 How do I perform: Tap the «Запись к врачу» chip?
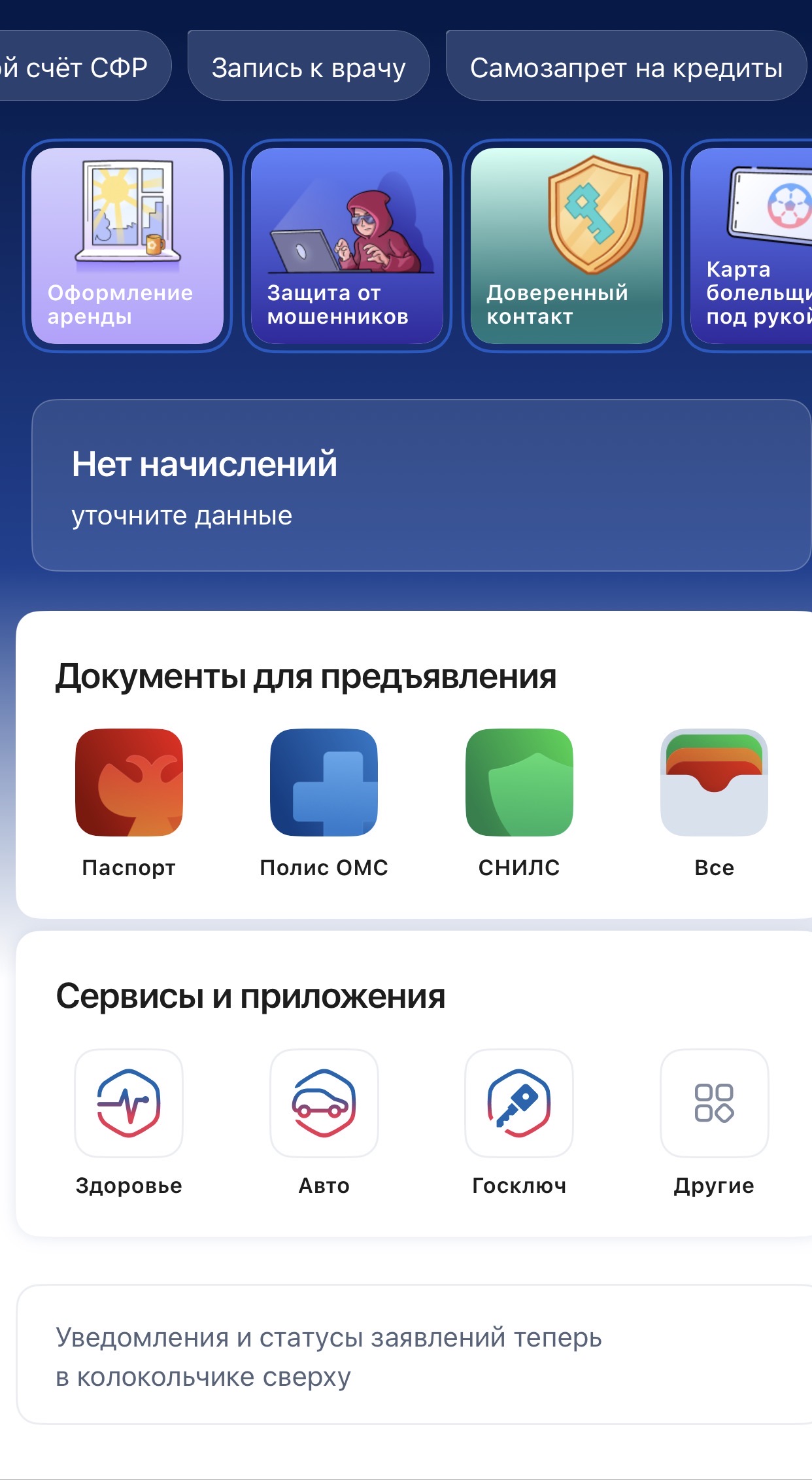click(309, 67)
